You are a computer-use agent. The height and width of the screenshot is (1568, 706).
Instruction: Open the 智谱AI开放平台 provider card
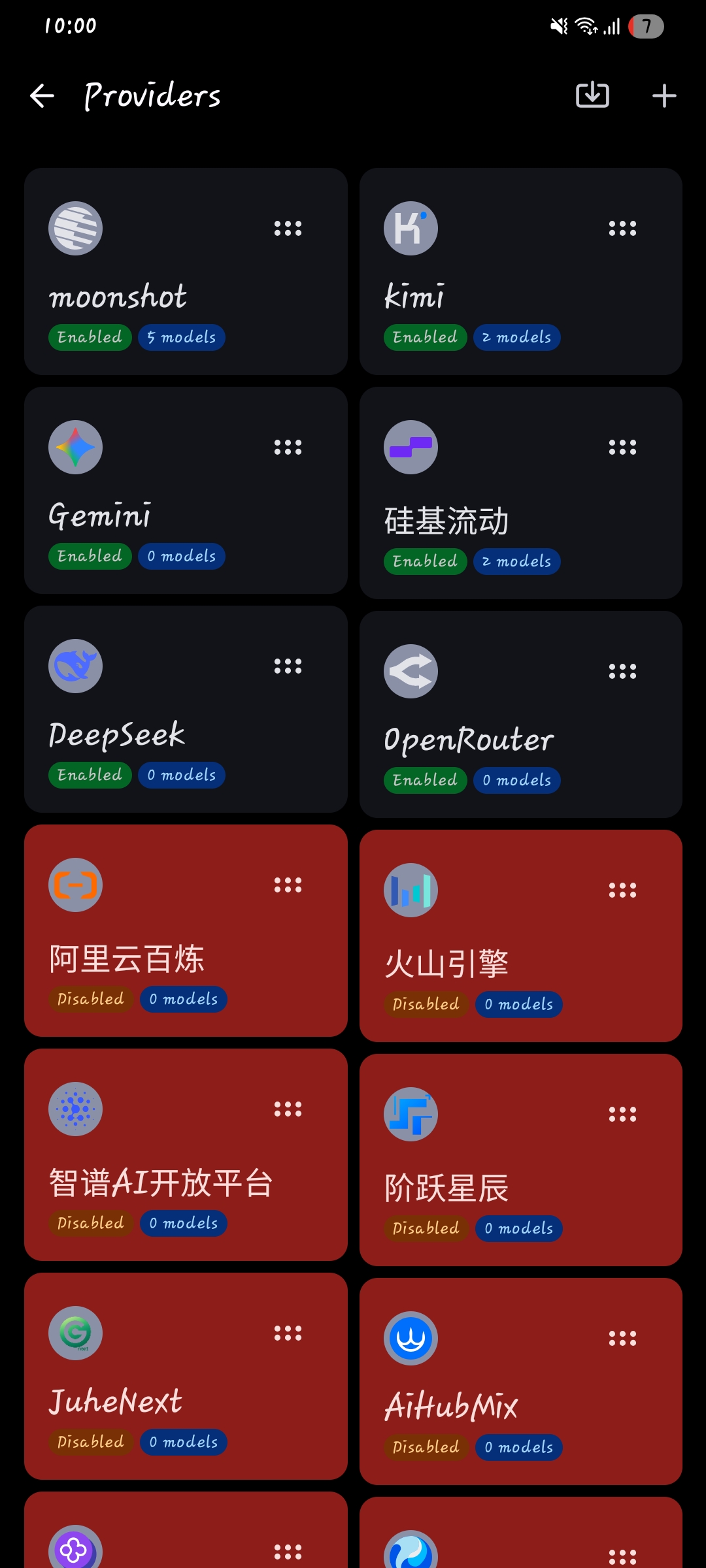coord(186,1155)
